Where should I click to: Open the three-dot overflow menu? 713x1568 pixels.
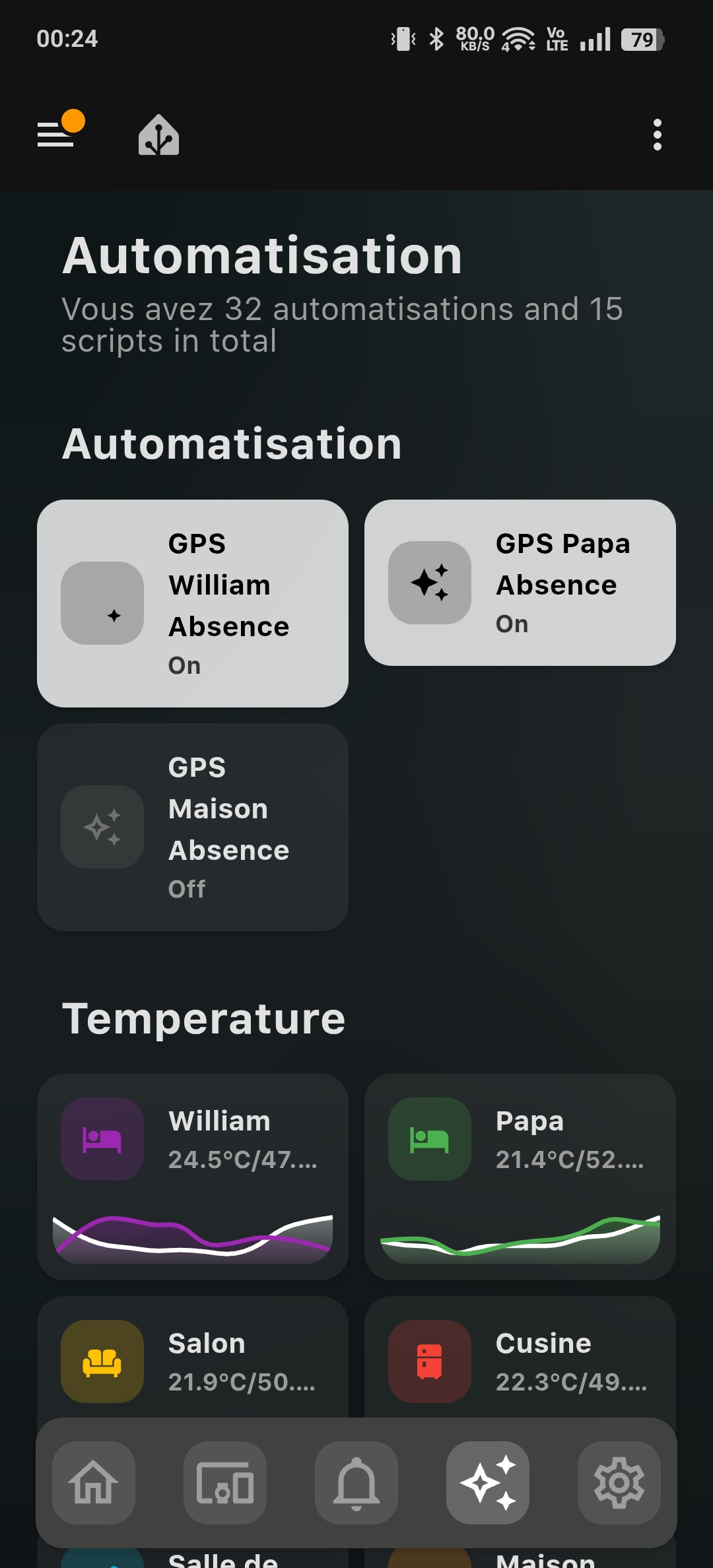pos(657,135)
